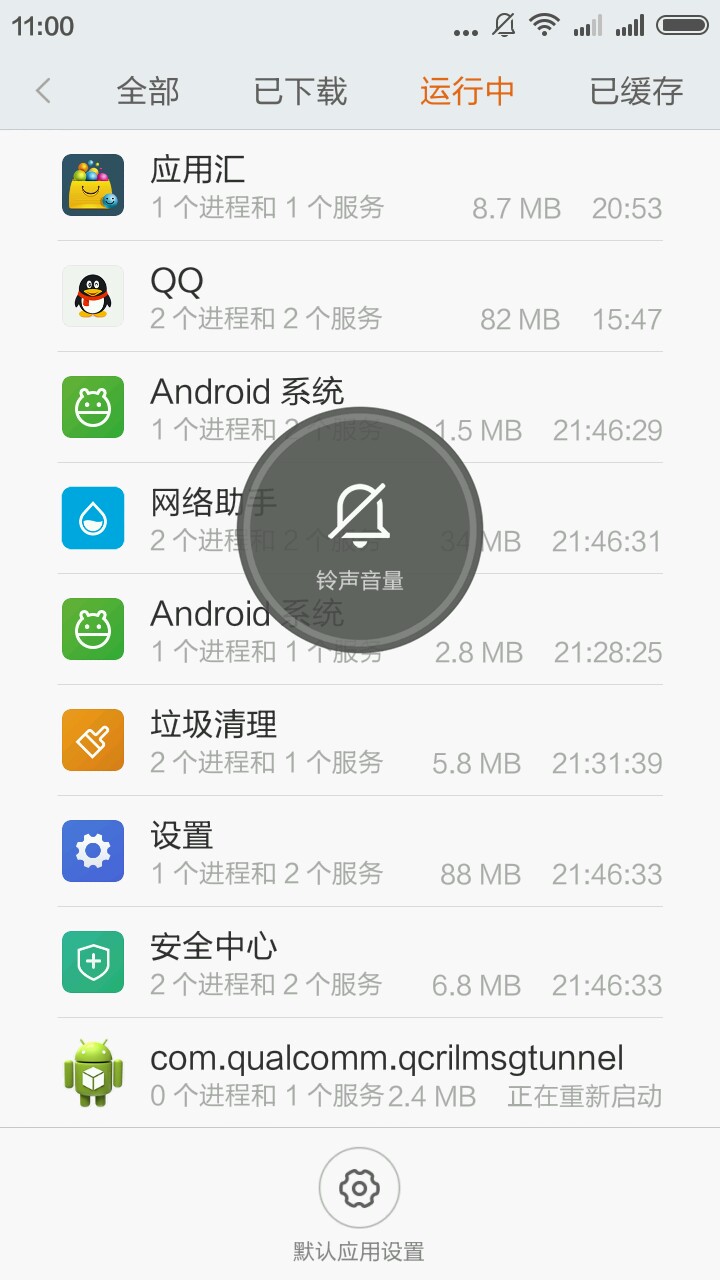The width and height of the screenshot is (720, 1280).
Task: Open the 应用汇 running app entry
Action: tap(360, 186)
